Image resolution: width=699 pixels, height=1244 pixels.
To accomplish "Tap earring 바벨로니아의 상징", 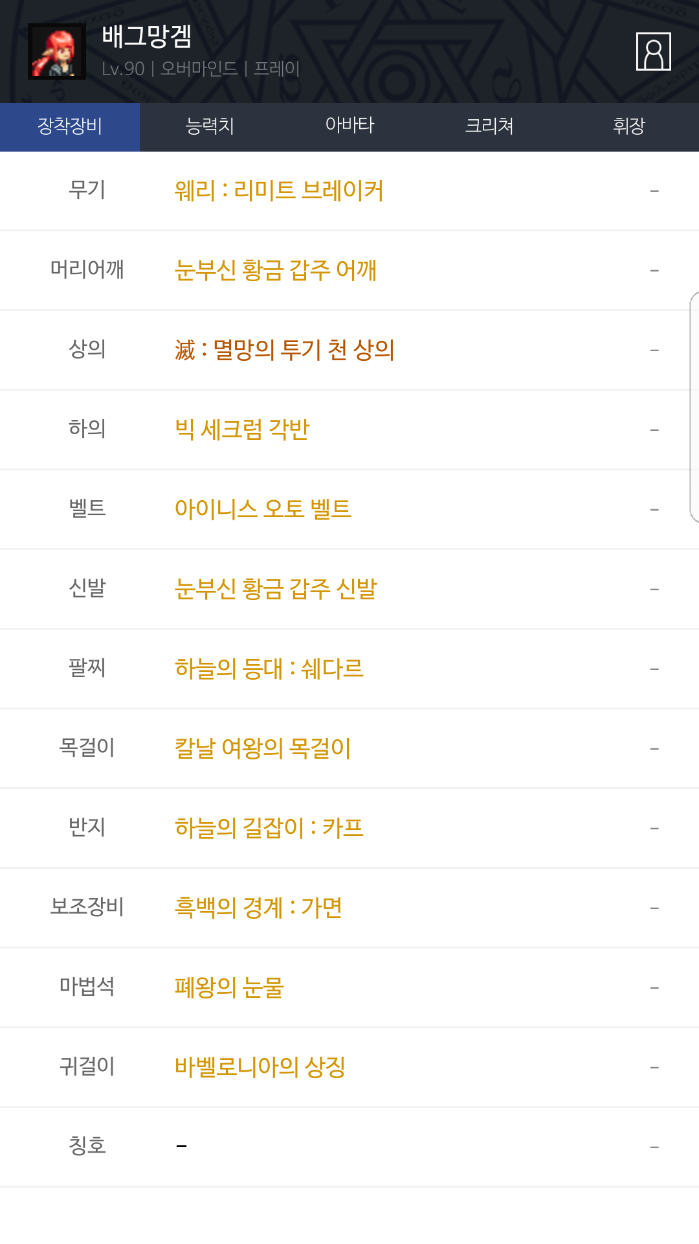I will (x=260, y=1067).
